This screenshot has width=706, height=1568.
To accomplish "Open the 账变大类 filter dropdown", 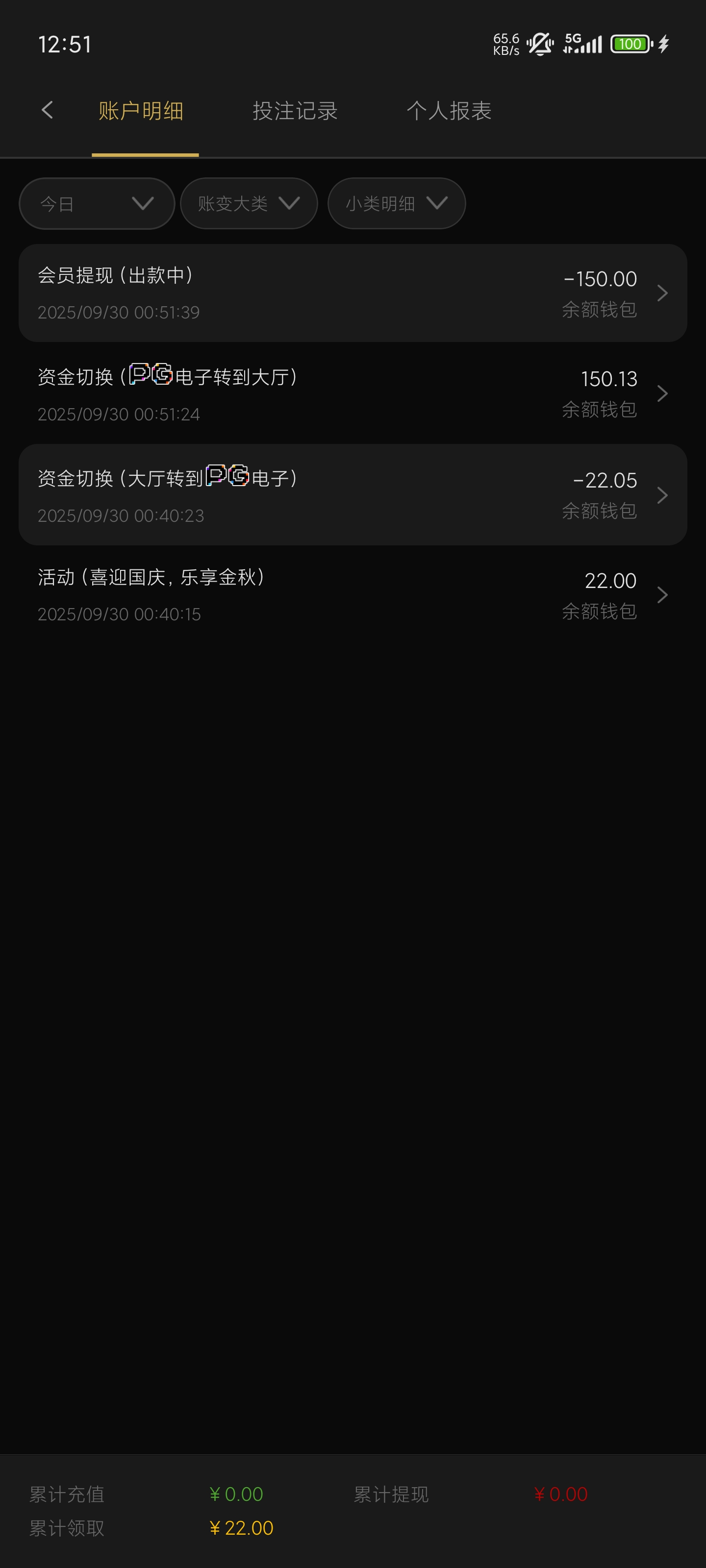I will point(249,203).
